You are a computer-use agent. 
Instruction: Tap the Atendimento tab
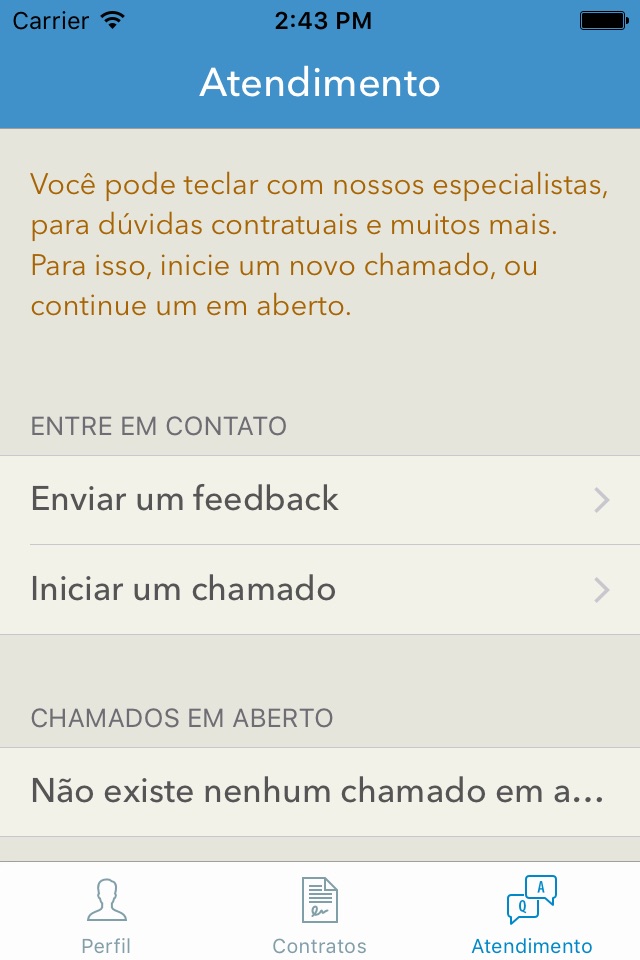(532, 913)
